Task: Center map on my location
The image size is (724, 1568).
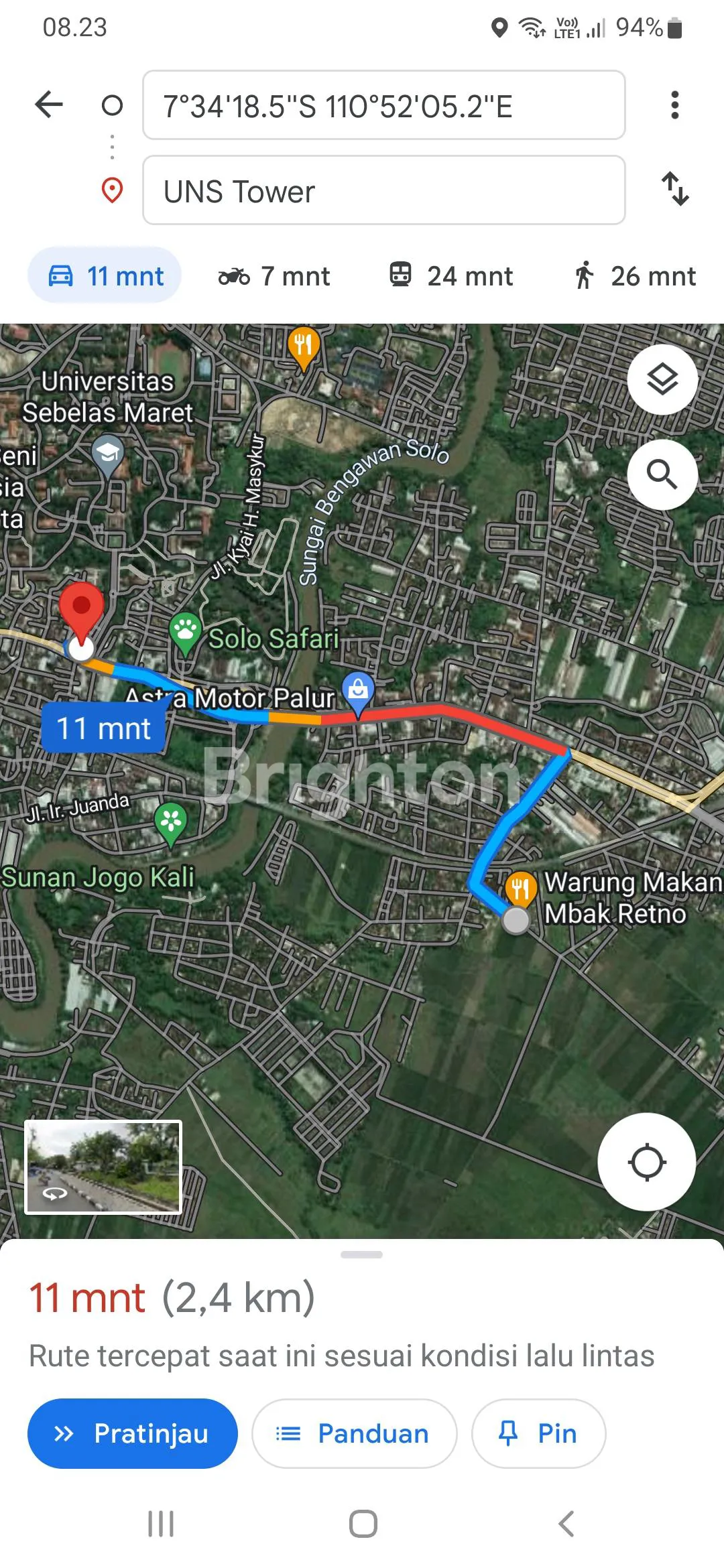Action: coord(646,1163)
